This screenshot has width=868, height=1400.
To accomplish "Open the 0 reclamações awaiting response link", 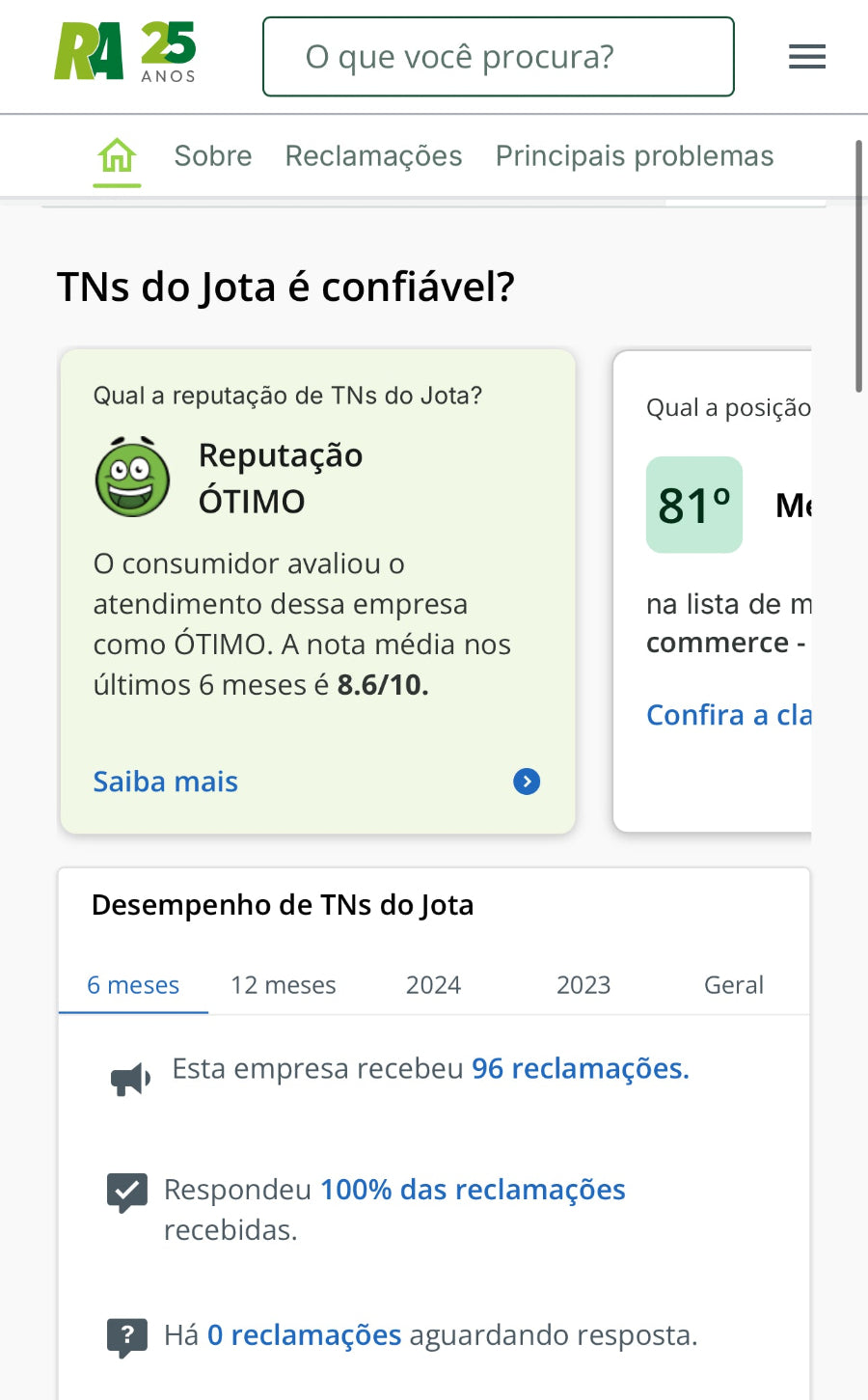I will pyautogui.click(x=305, y=1335).
